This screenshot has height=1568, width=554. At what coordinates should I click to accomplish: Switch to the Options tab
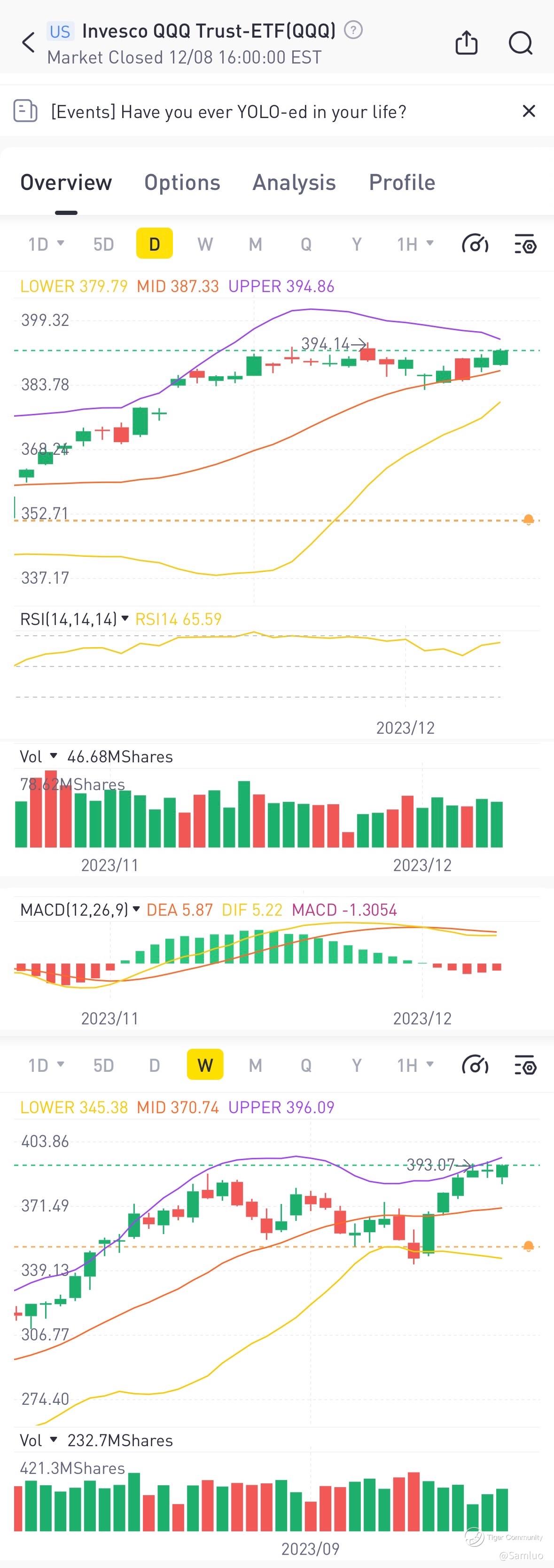point(182,182)
